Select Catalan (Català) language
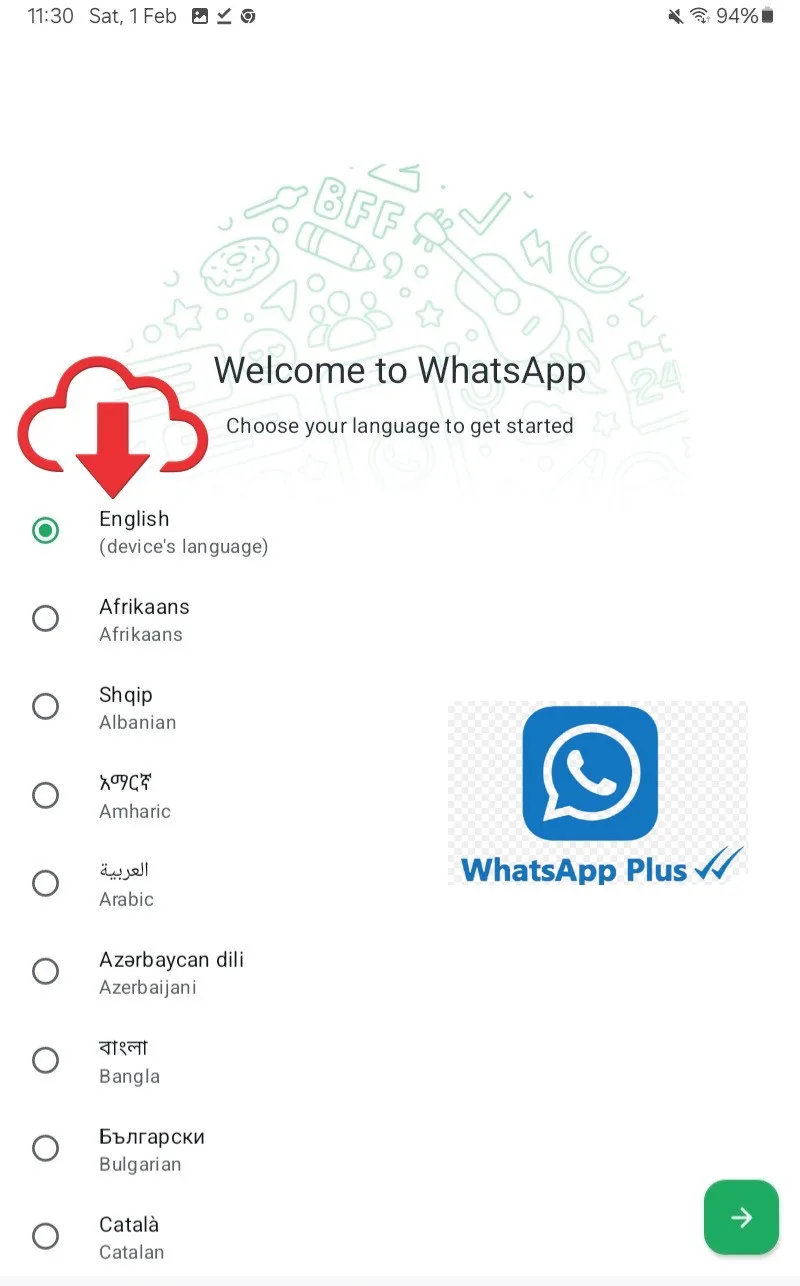800x1286 pixels. pyautogui.click(x=45, y=1236)
